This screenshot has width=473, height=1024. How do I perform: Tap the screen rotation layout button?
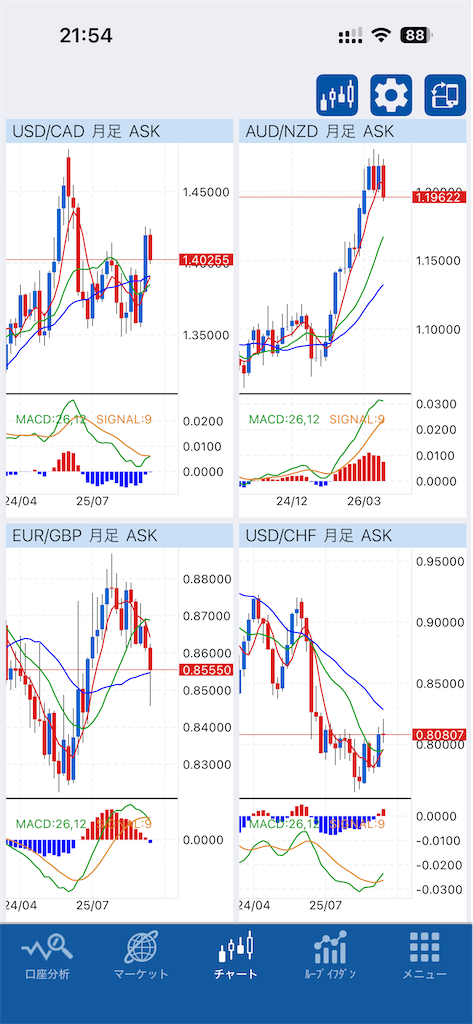(x=445, y=95)
